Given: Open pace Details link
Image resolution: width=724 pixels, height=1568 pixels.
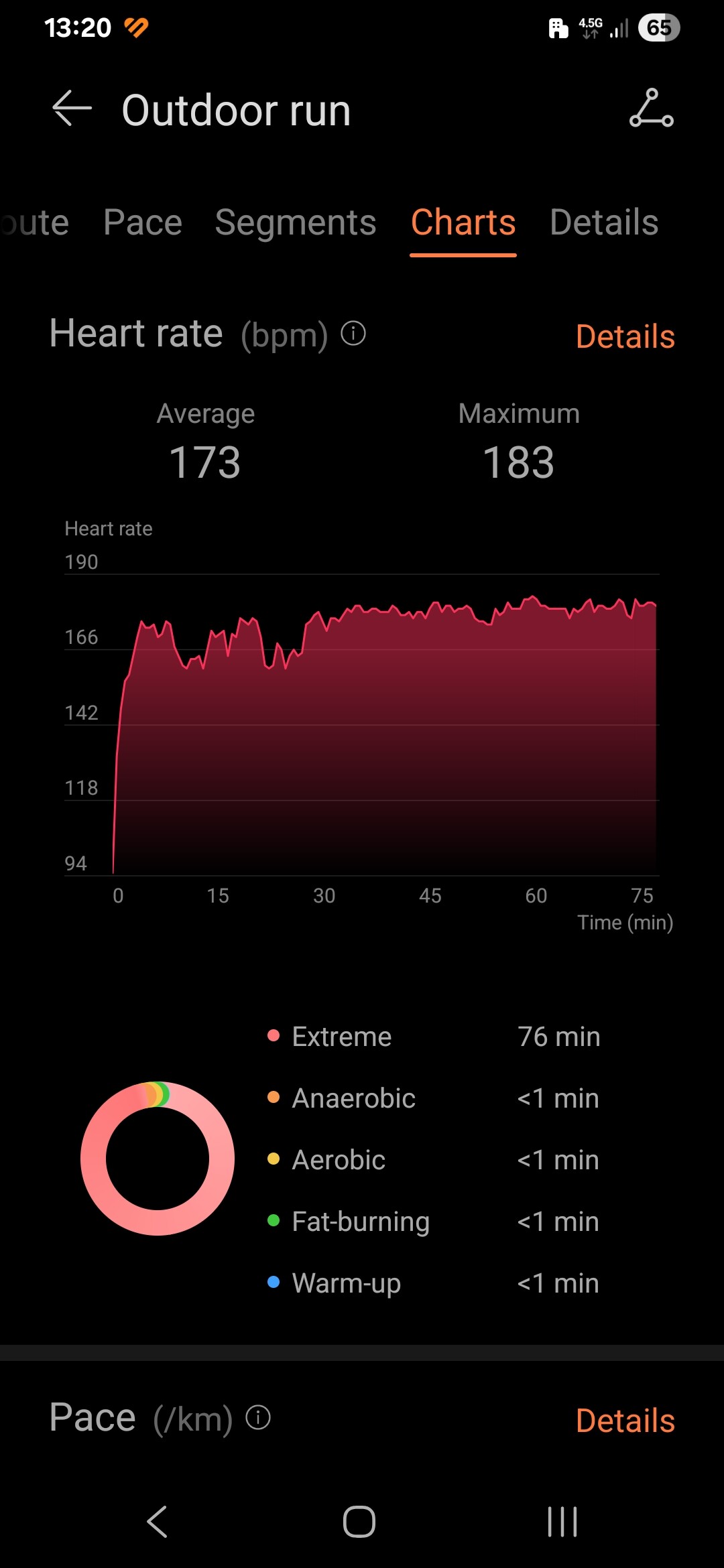Looking at the screenshot, I should (625, 1421).
